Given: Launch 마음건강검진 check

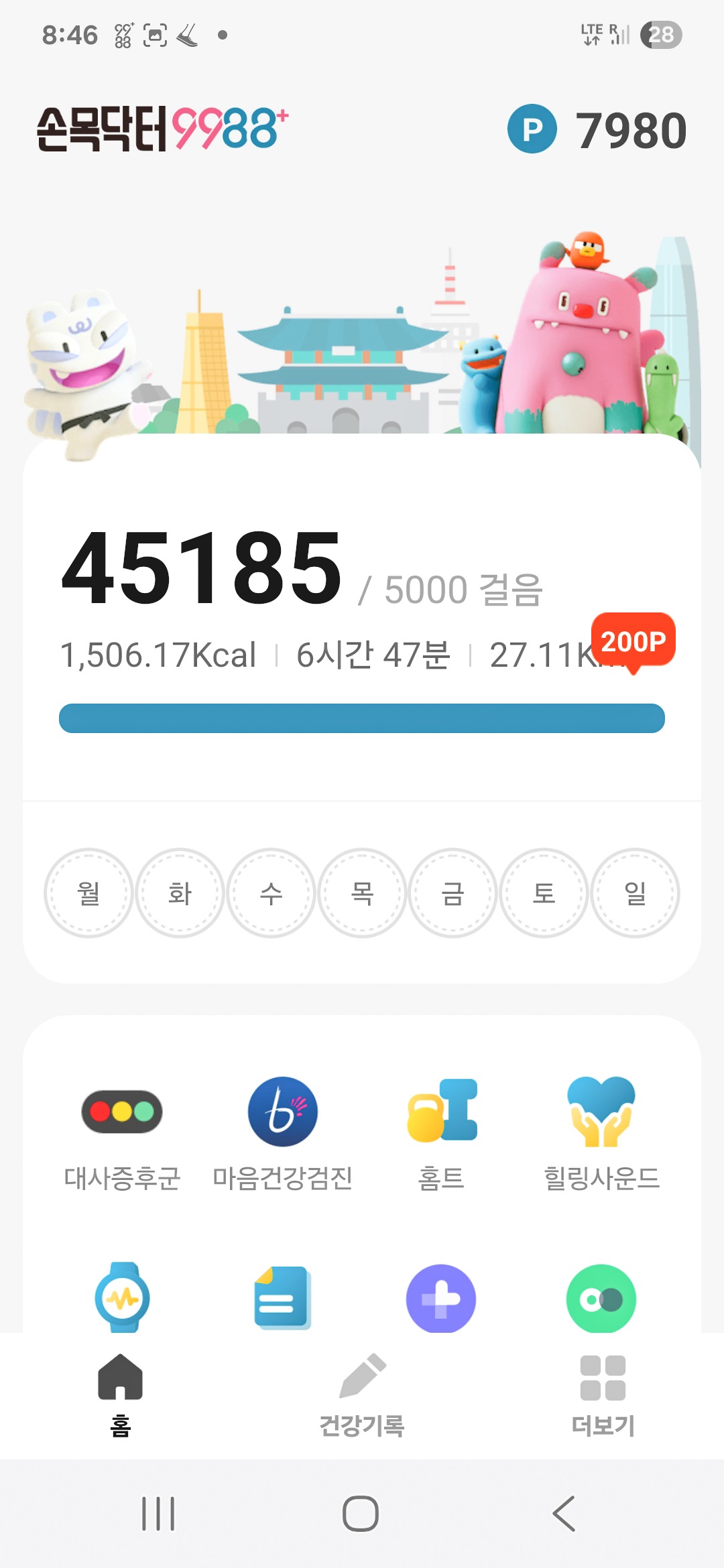Looking at the screenshot, I should [x=282, y=1134].
